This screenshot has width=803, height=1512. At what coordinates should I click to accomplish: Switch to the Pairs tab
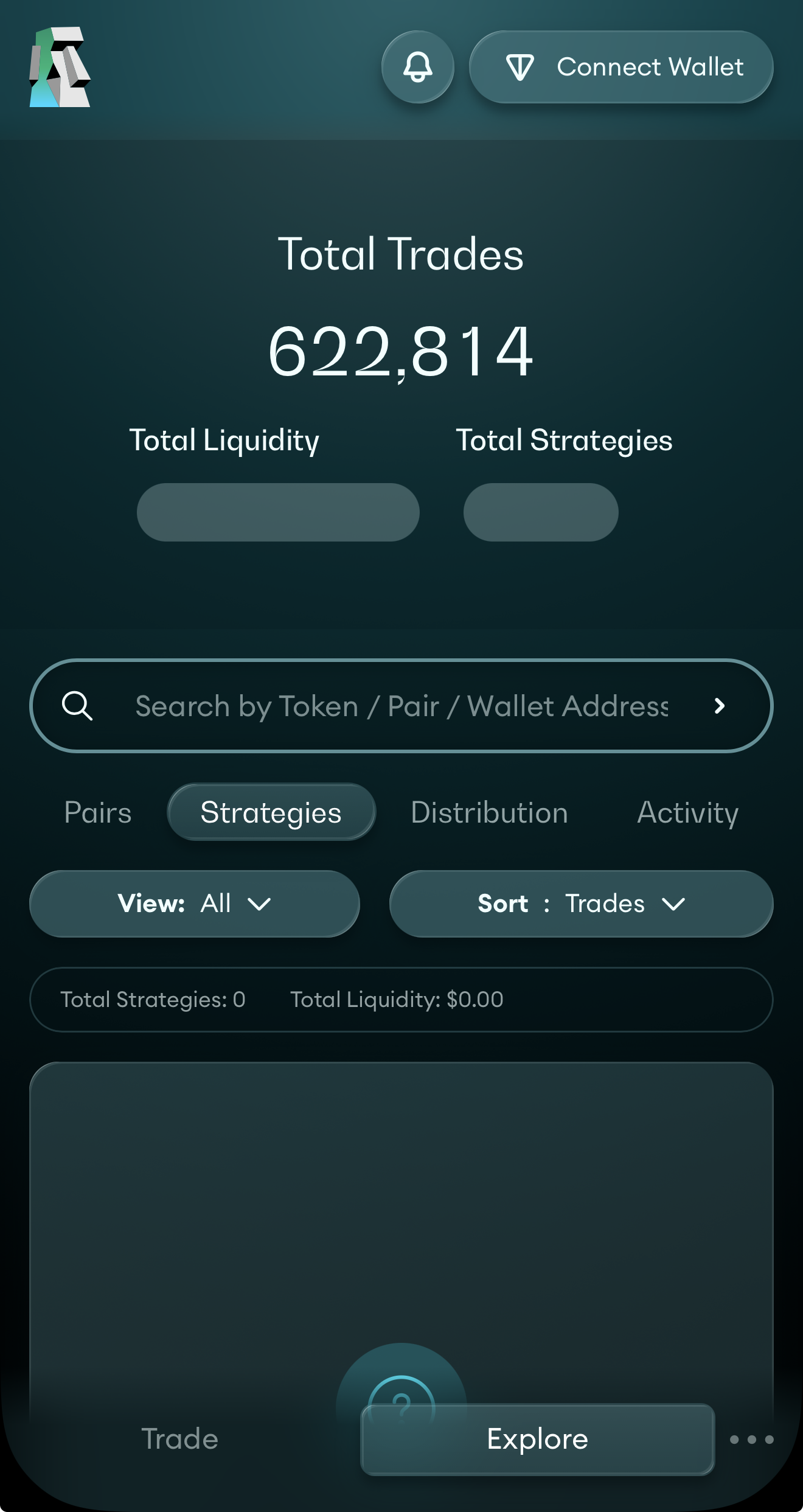[x=97, y=812]
